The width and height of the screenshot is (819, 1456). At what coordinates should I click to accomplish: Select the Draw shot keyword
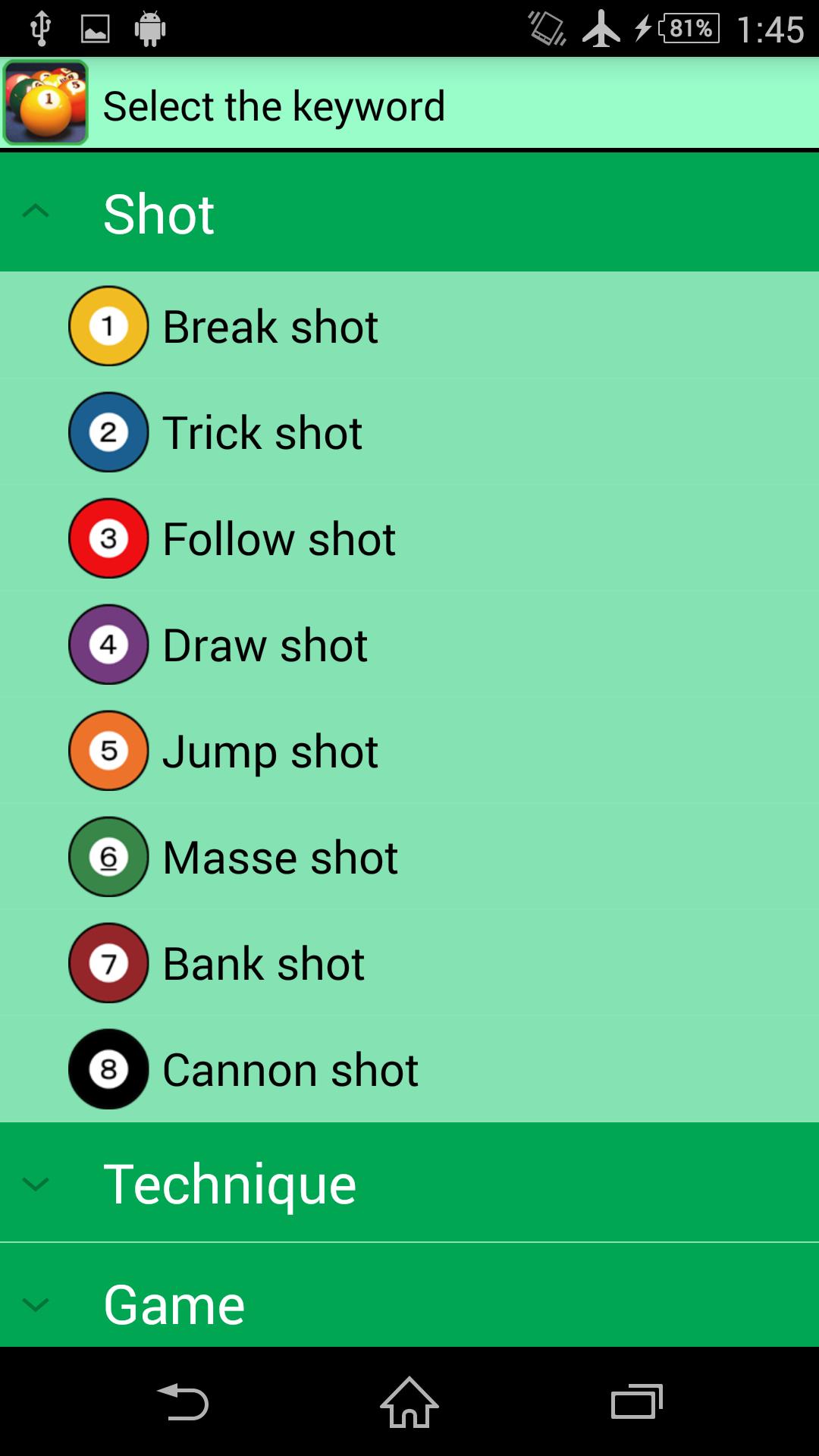(265, 645)
